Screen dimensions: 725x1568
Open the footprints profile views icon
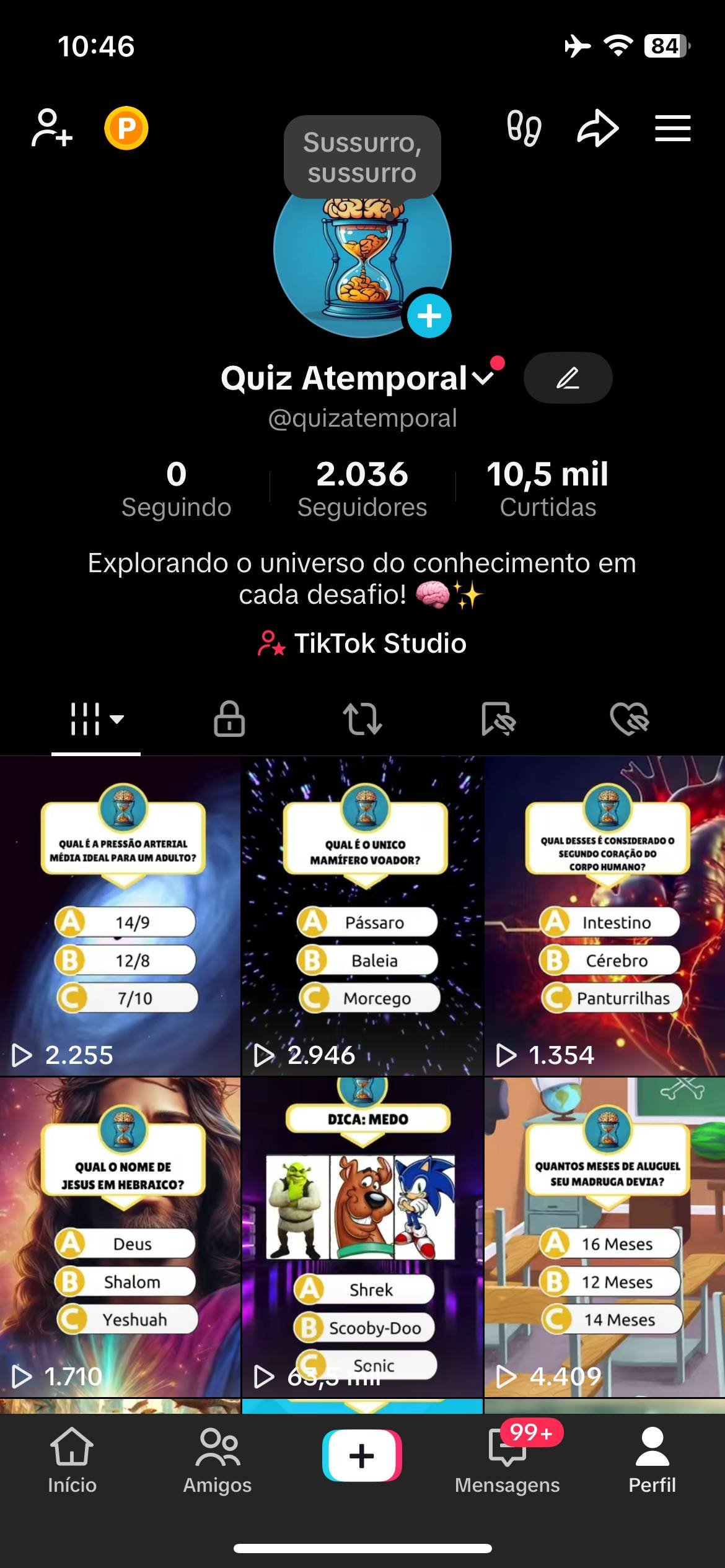point(524,128)
